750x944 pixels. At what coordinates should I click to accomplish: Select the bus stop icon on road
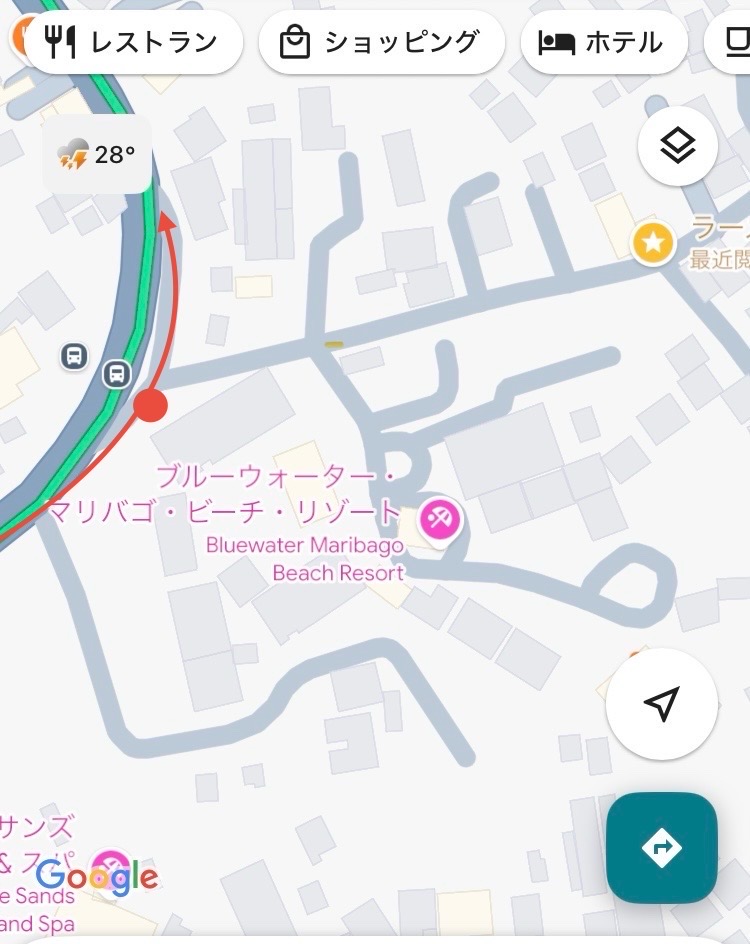point(117,374)
